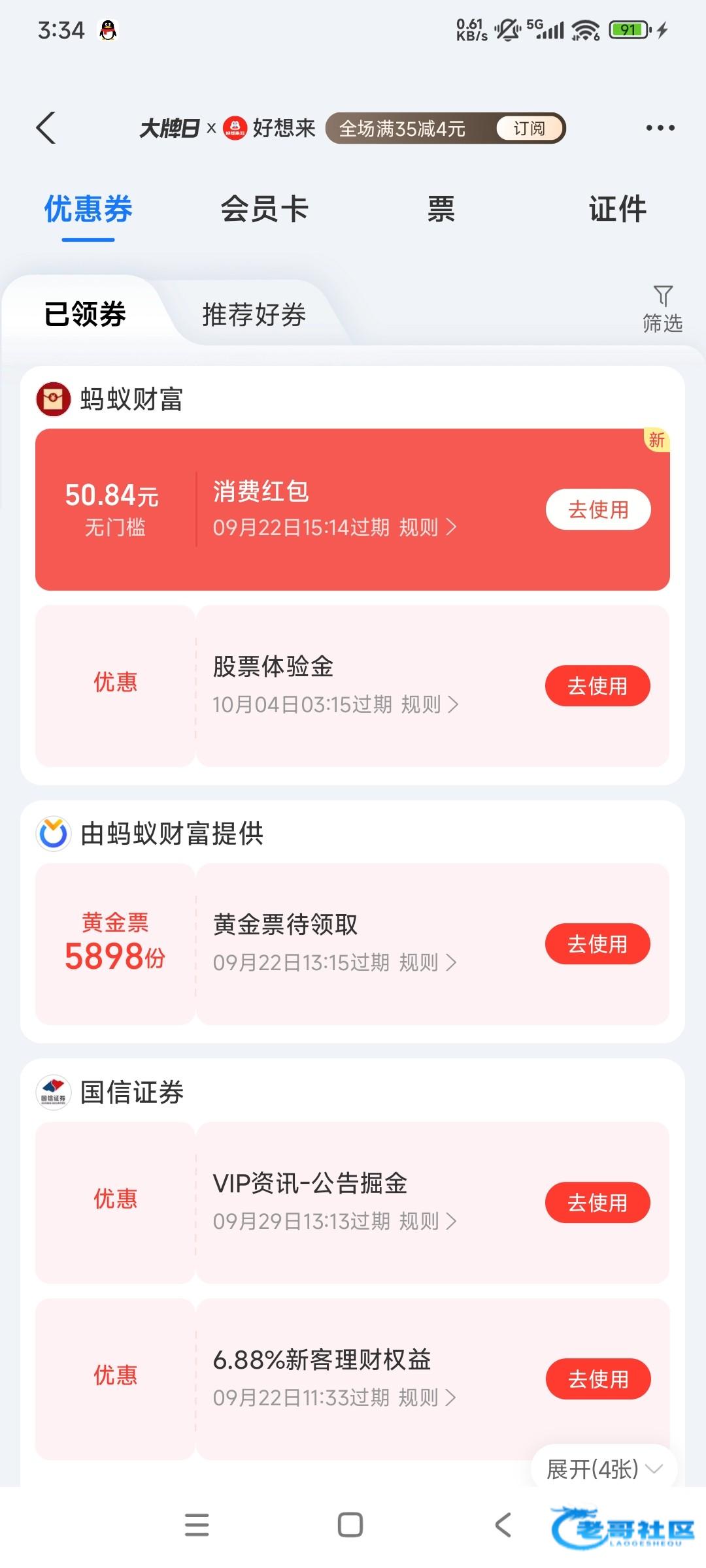706x1568 pixels.
Task: View rules for 股票体验金
Action: click(x=429, y=704)
